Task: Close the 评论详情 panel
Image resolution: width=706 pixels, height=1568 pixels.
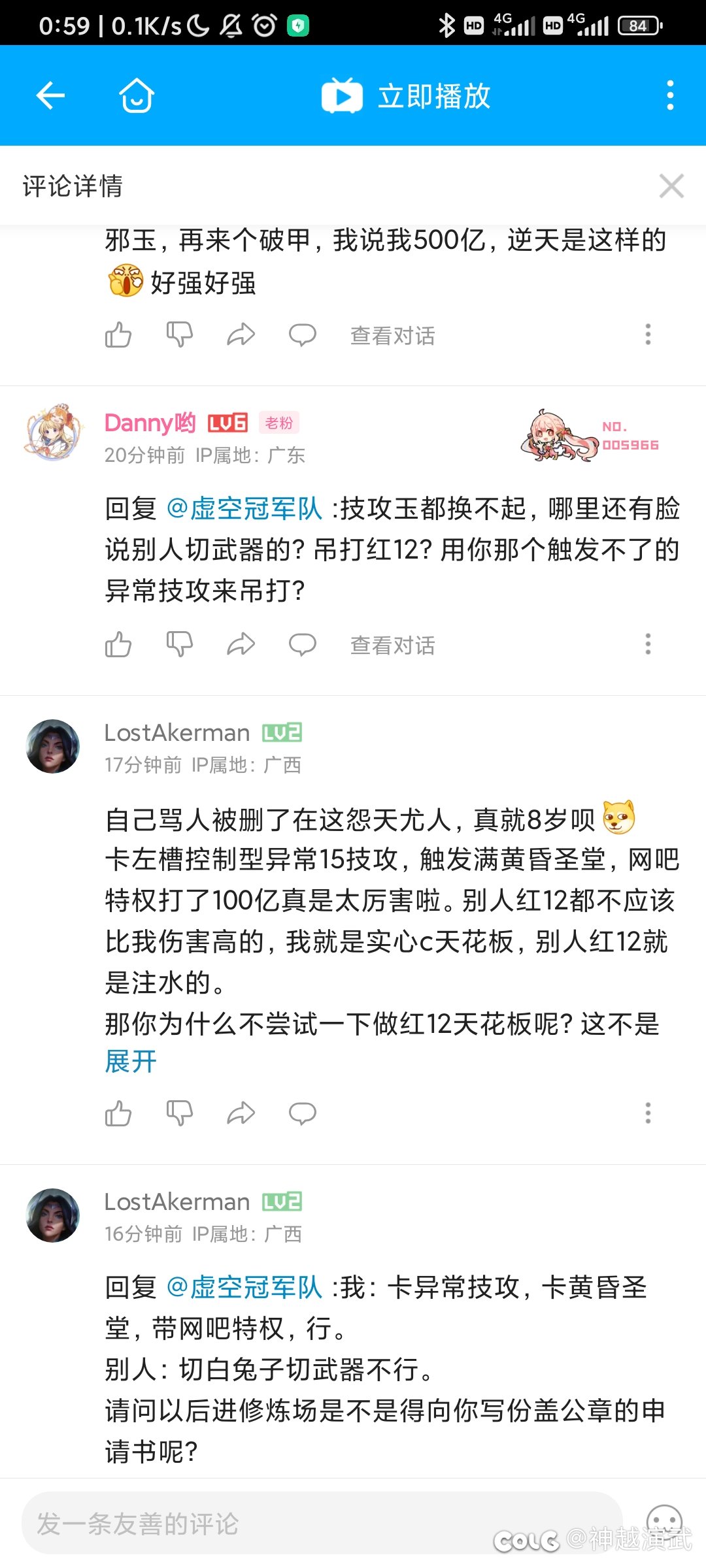Action: (x=671, y=186)
